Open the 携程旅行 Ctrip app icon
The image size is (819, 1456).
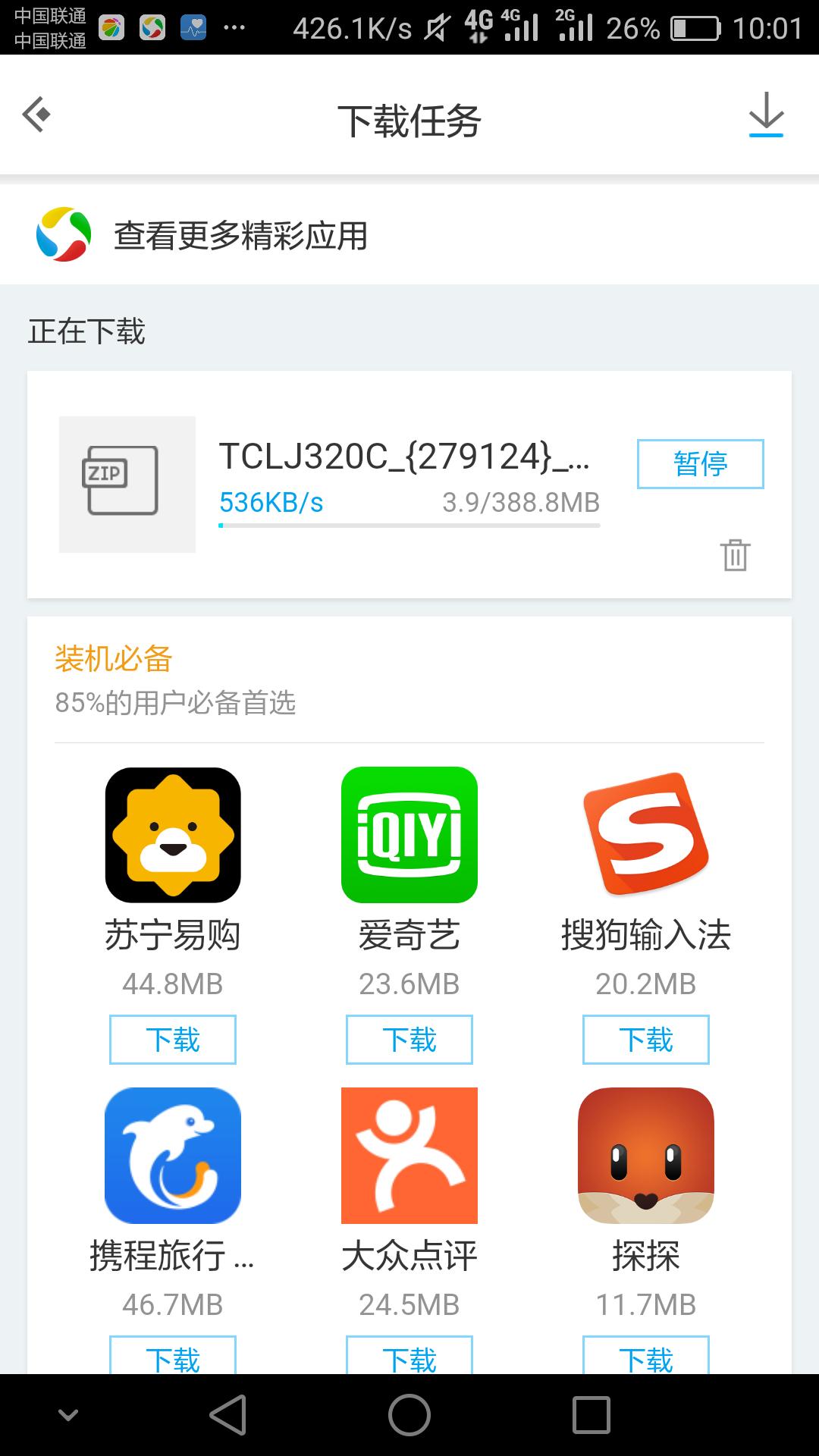173,1156
